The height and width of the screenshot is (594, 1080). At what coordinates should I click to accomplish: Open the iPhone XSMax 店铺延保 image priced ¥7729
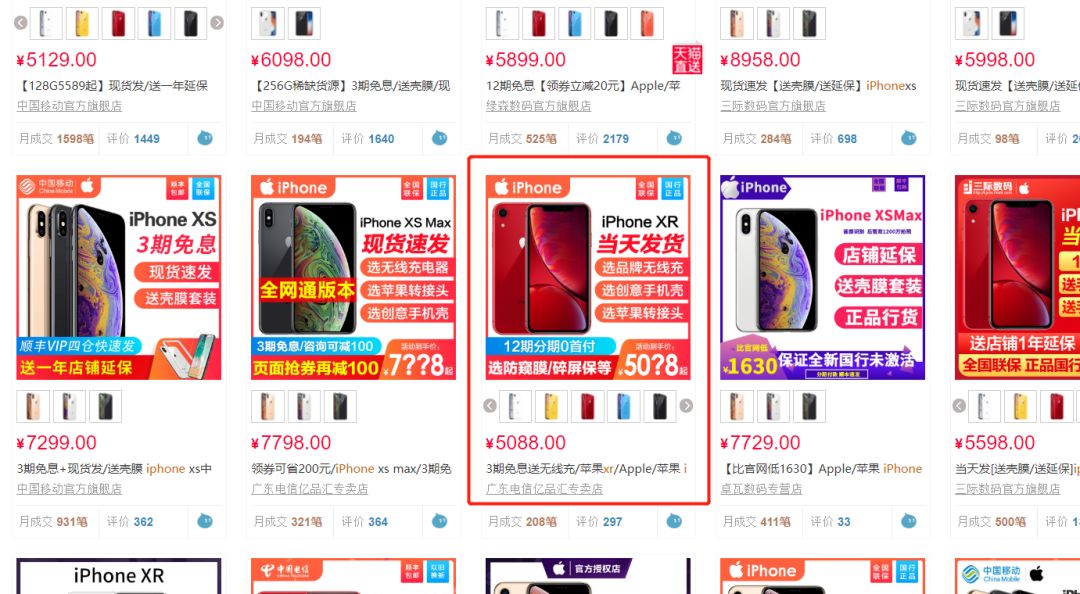(822, 277)
